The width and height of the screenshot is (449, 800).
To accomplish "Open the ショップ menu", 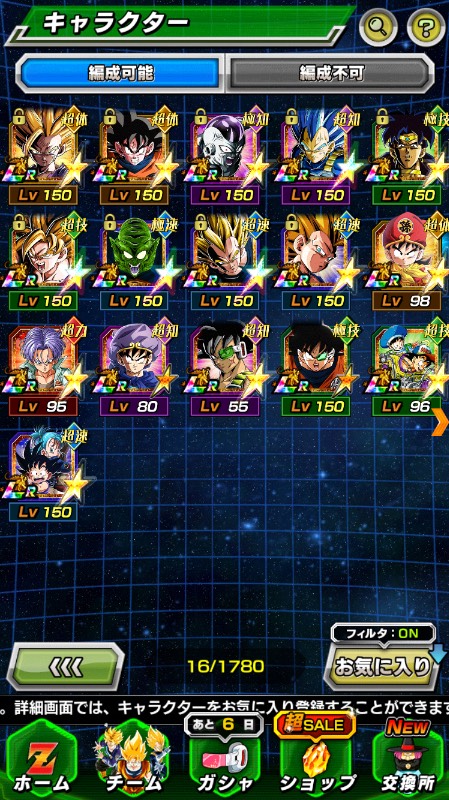I will (316, 760).
